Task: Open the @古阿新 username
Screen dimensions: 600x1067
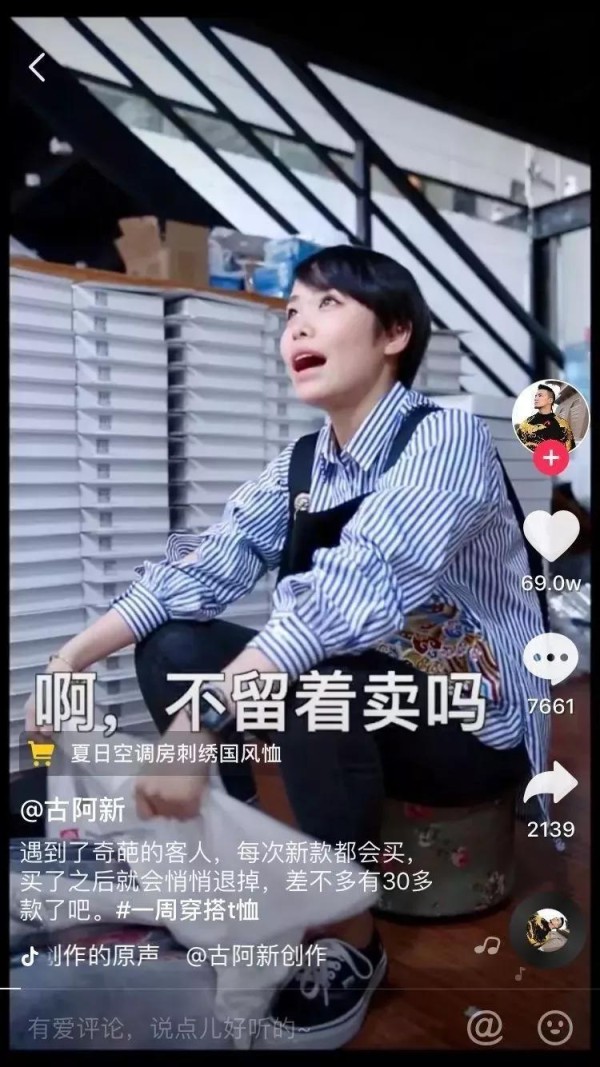Action: pyautogui.click(x=74, y=809)
